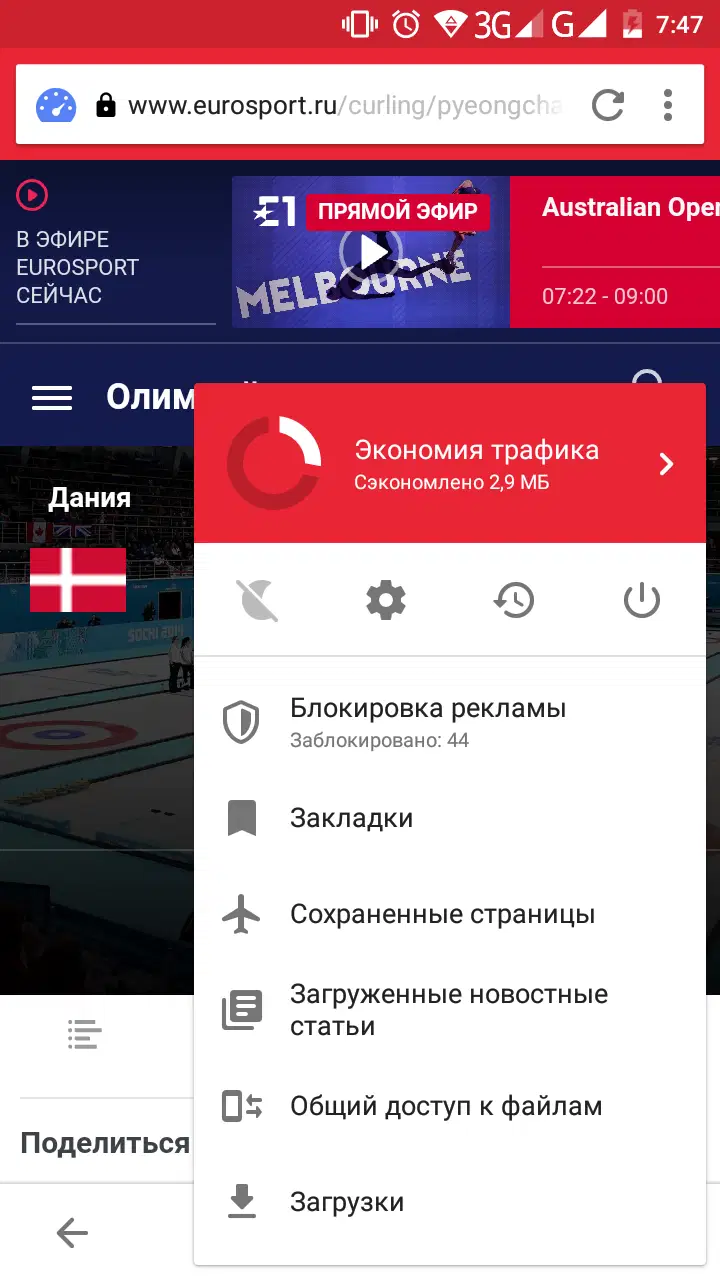Open Загрузки downloads
The width and height of the screenshot is (720, 1280).
[347, 1202]
